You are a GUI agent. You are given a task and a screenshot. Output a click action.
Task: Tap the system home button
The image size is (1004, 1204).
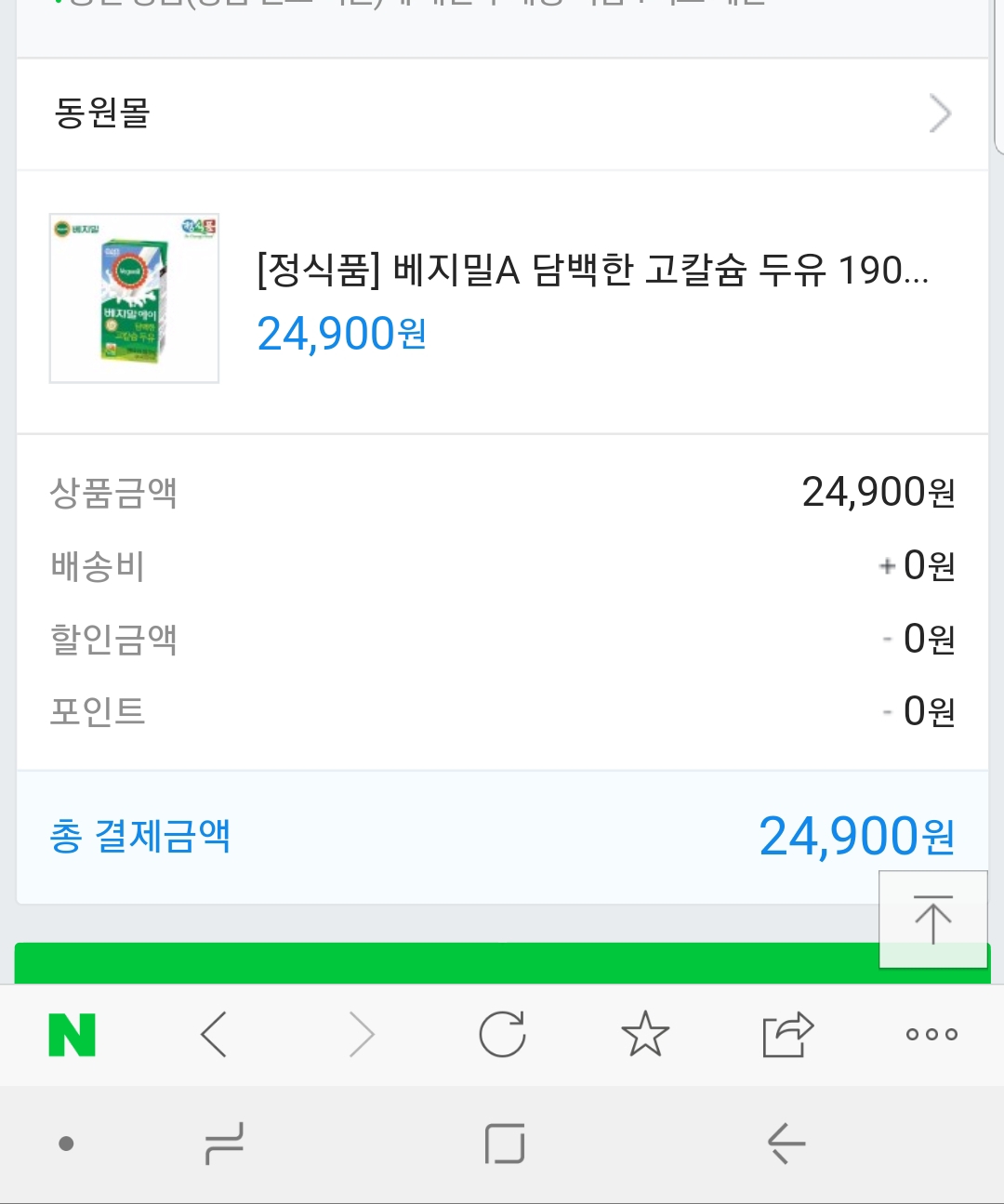(505, 1144)
